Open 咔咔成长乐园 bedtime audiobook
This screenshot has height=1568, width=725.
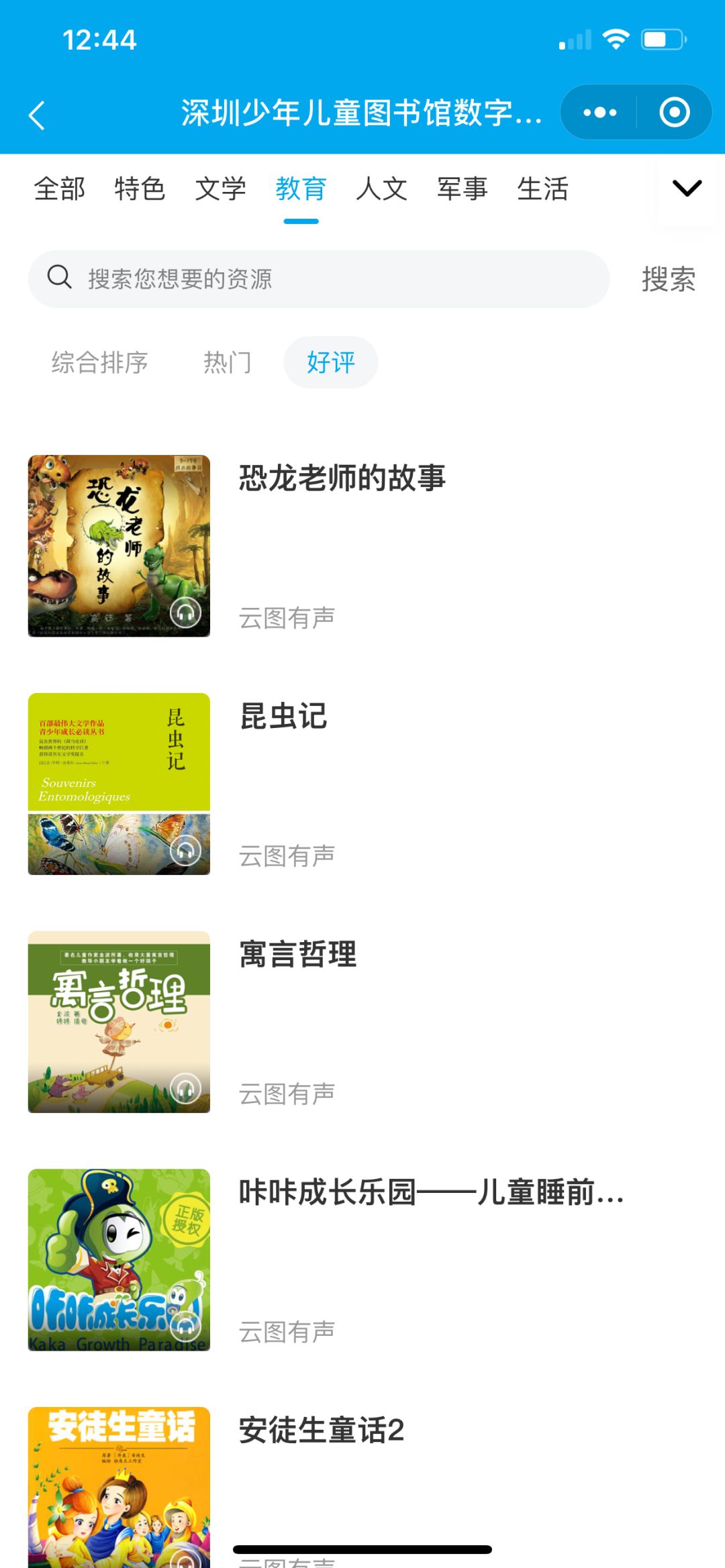(362, 1260)
